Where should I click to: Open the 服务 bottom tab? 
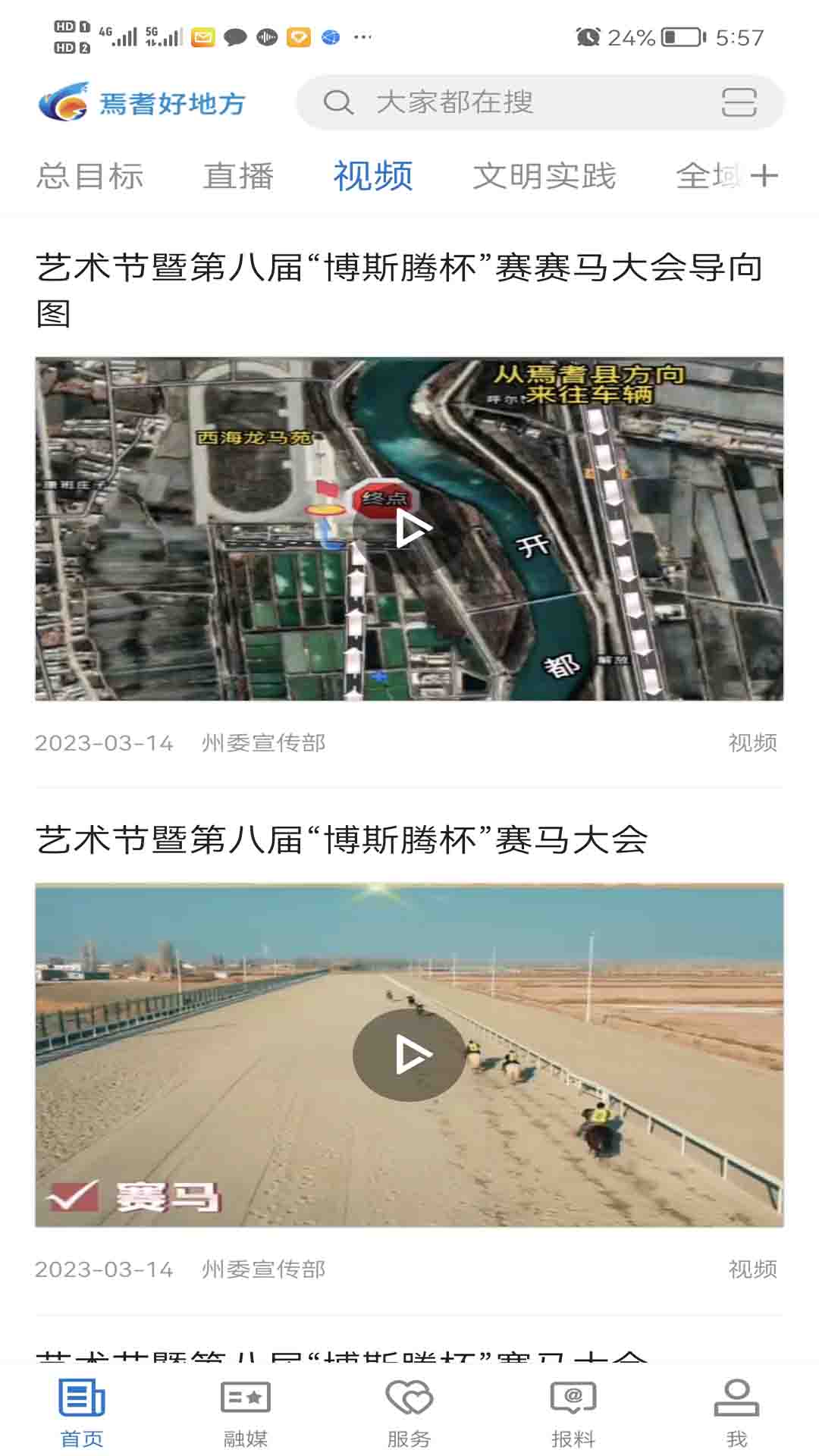tap(409, 1414)
